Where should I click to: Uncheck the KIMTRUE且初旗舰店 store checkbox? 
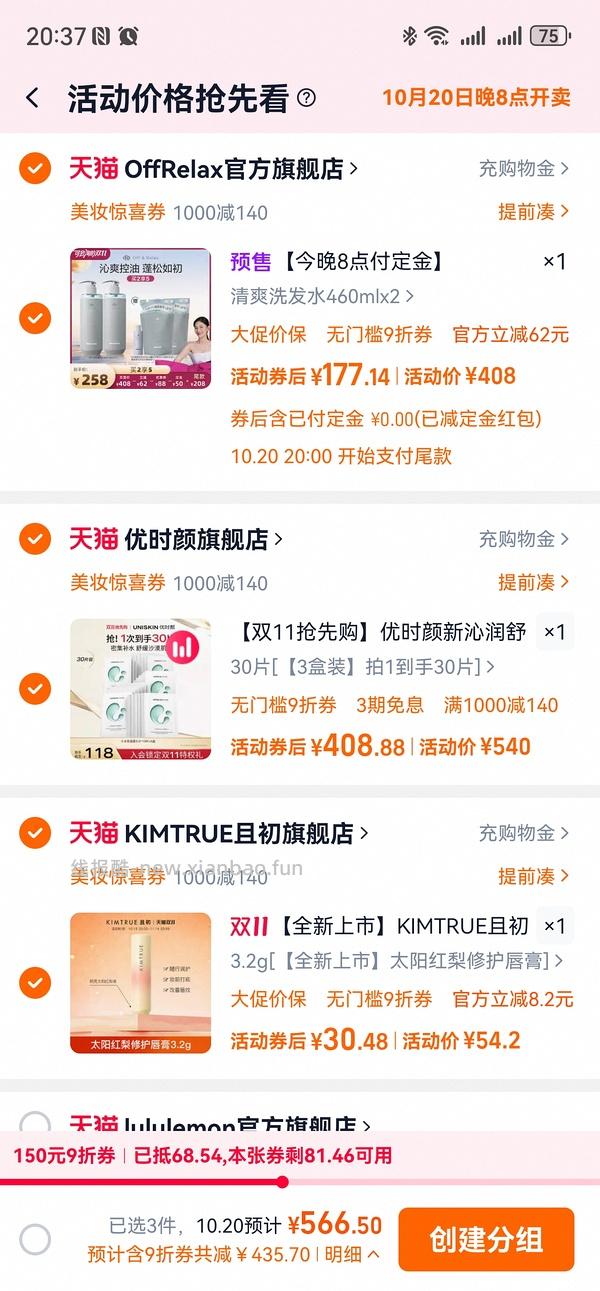coord(35,832)
